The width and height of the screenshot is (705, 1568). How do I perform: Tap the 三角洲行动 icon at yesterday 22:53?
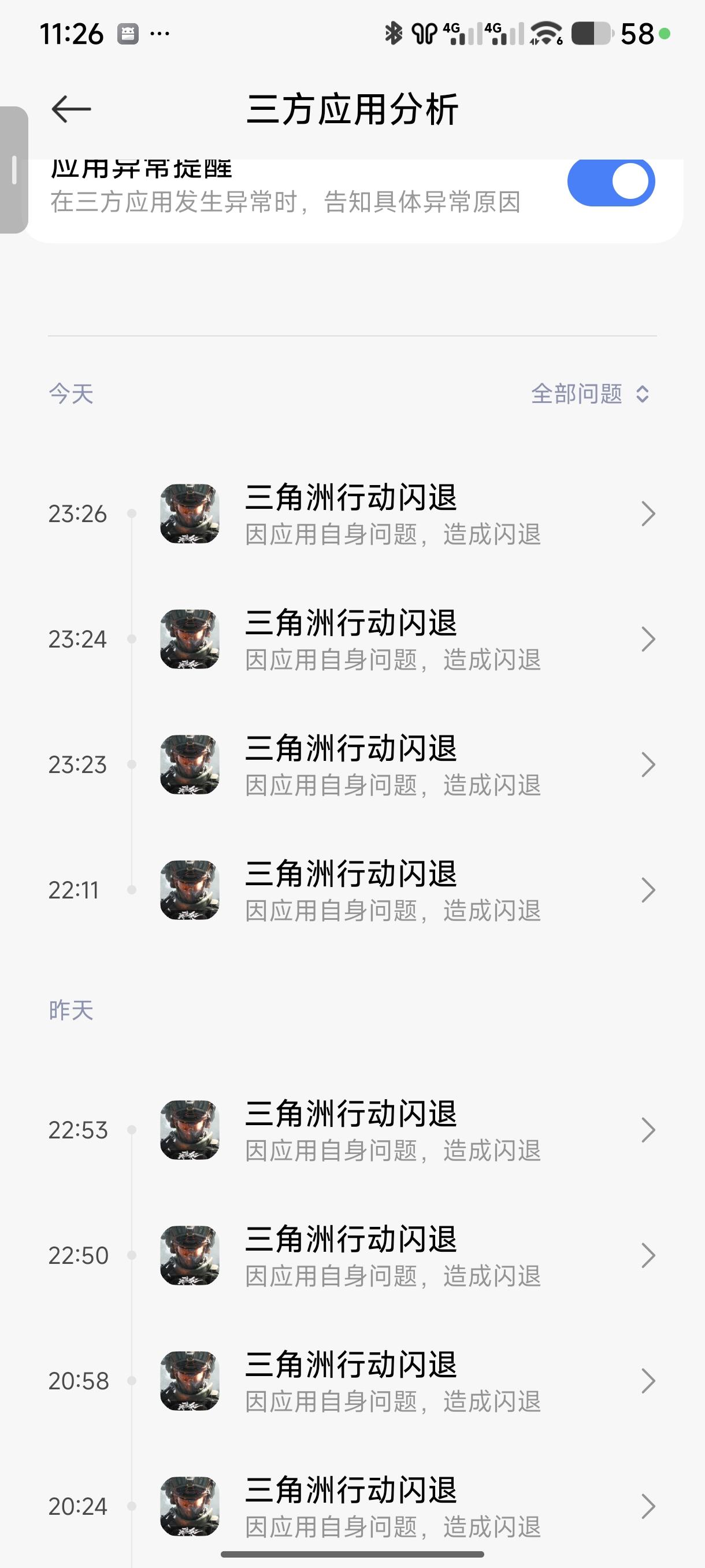[x=189, y=1130]
